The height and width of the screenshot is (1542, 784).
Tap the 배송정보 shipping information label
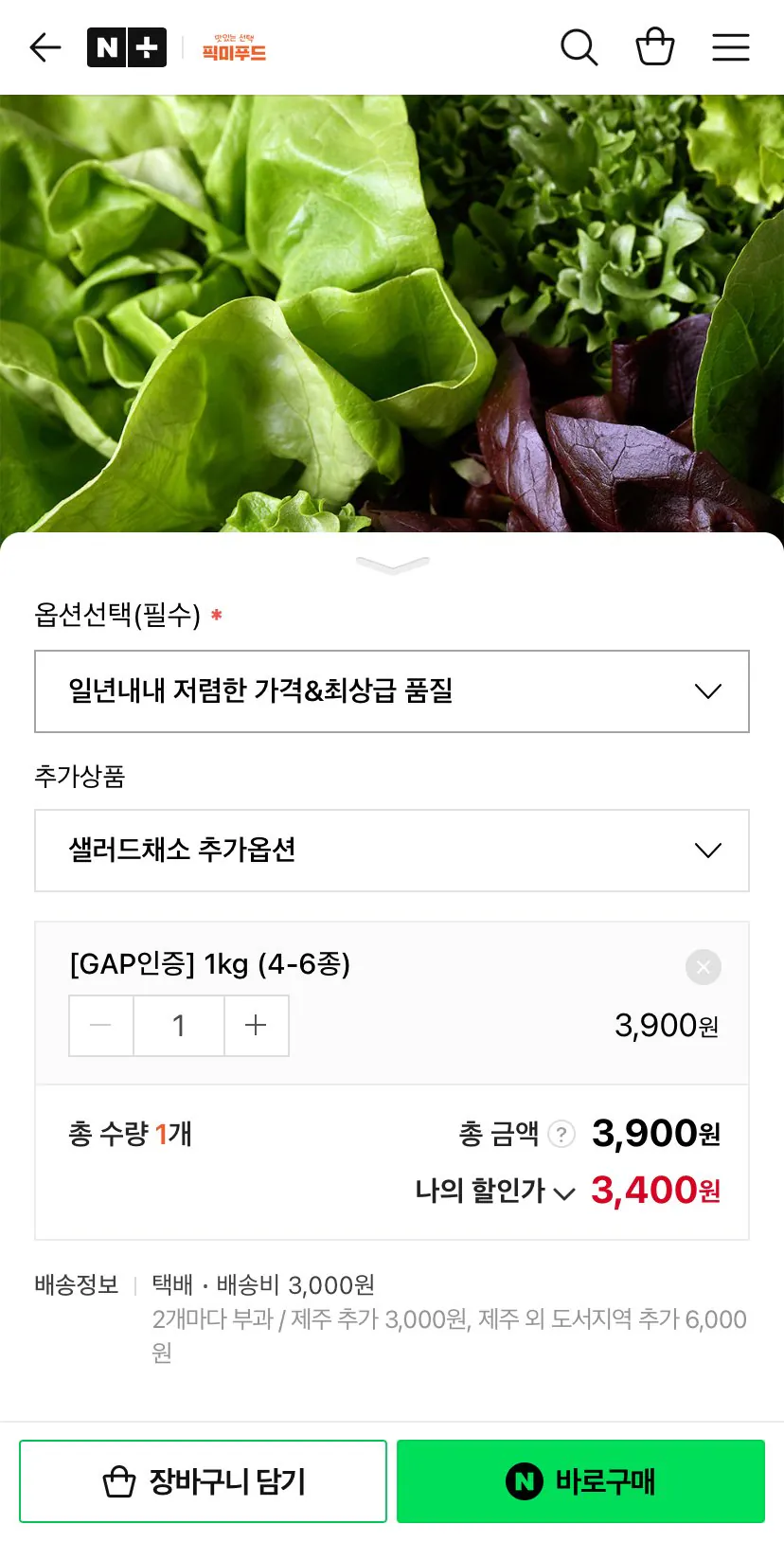76,1285
